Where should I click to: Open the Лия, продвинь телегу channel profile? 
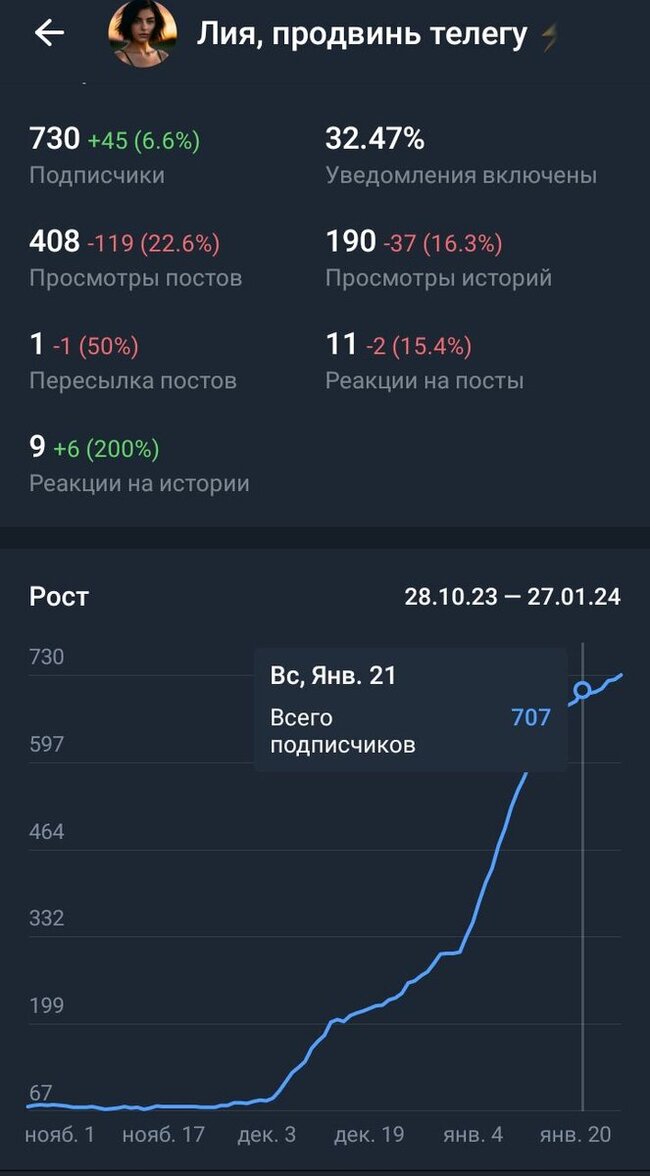tap(360, 35)
